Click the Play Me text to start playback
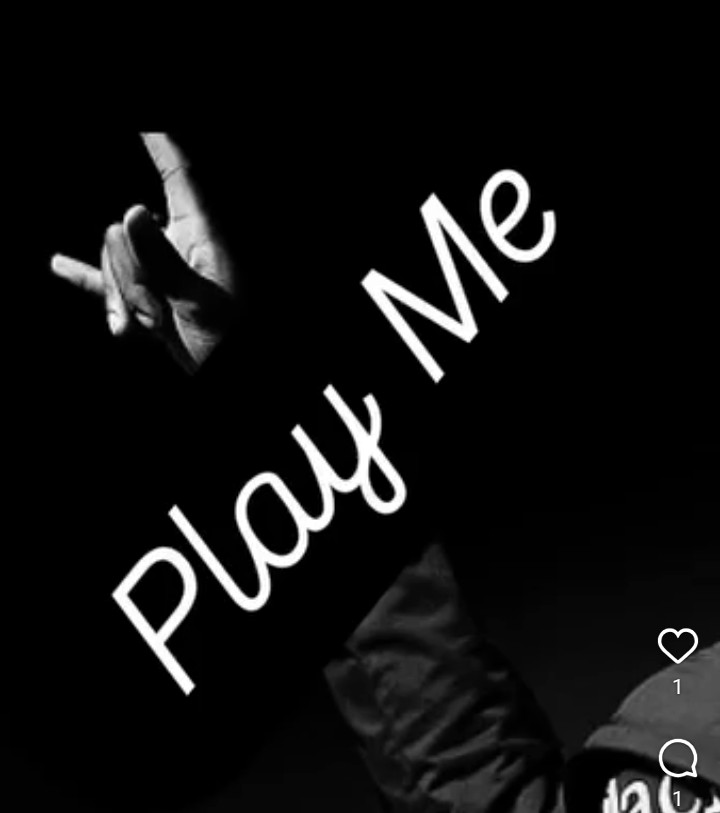The image size is (720, 813). [330, 400]
